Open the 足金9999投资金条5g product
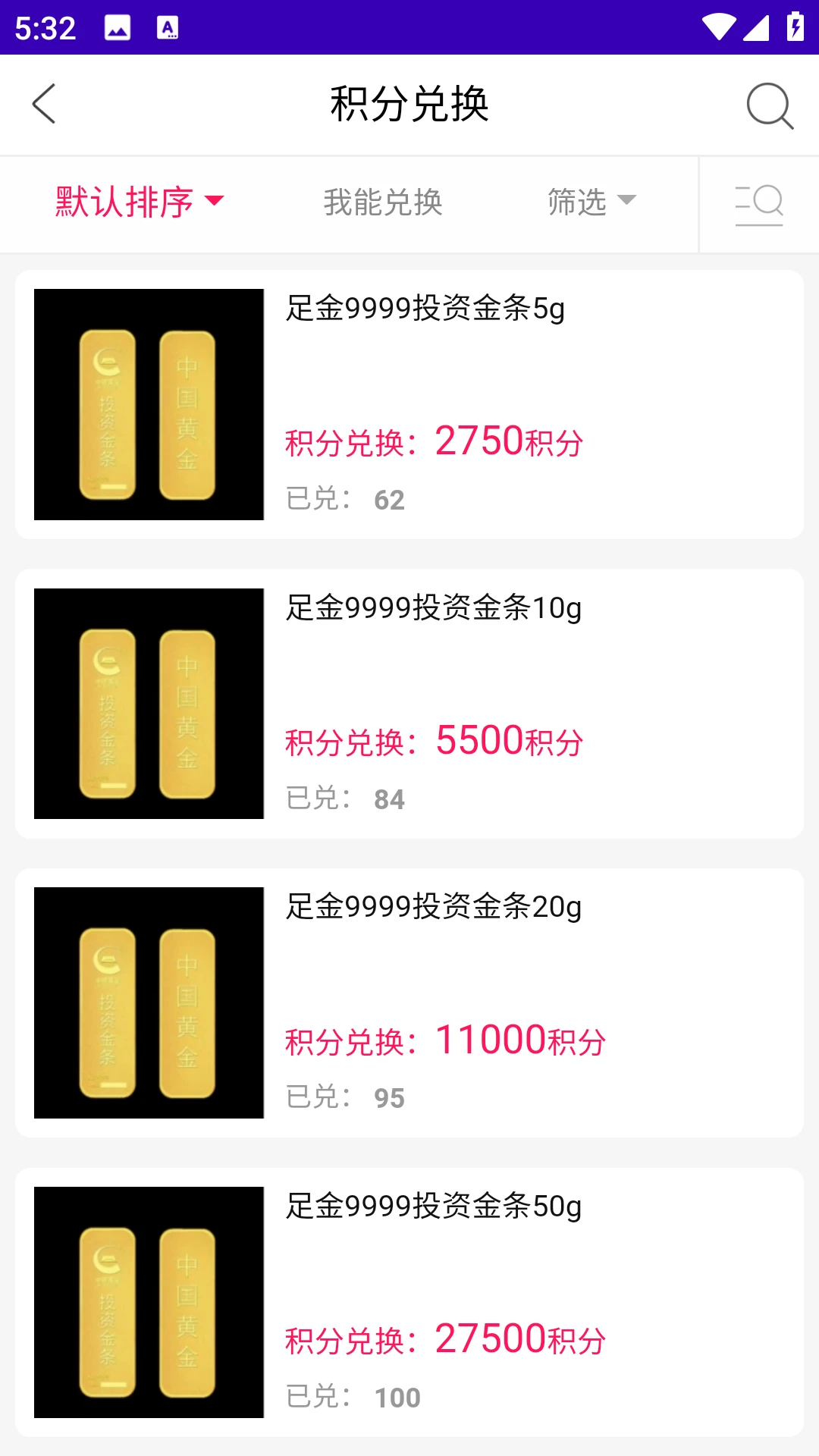The width and height of the screenshot is (819, 1456). (x=423, y=309)
